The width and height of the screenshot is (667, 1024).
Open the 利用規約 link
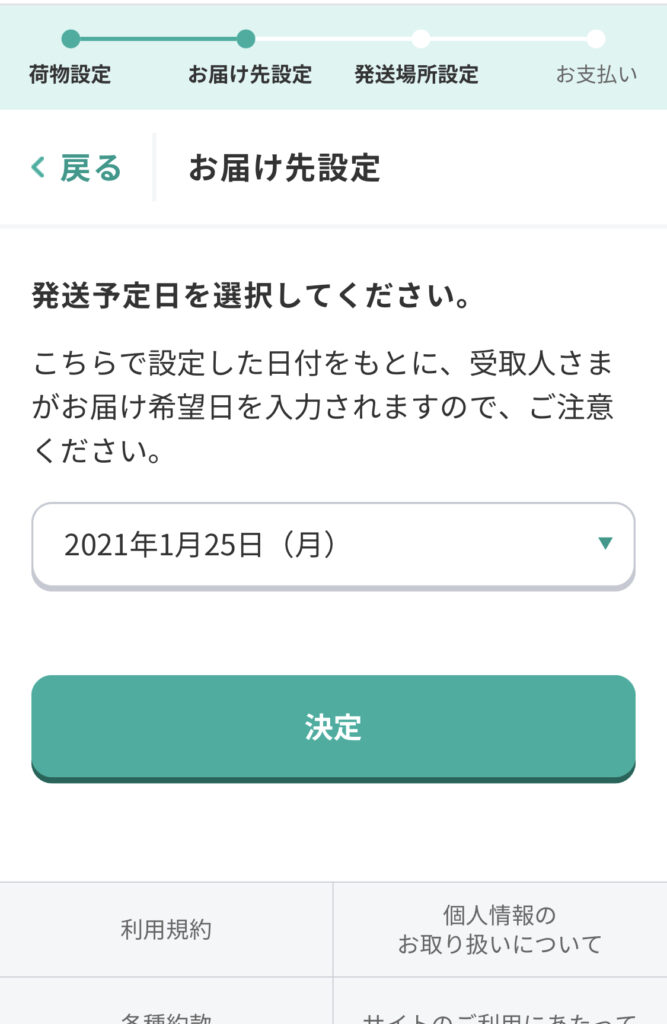tap(166, 930)
